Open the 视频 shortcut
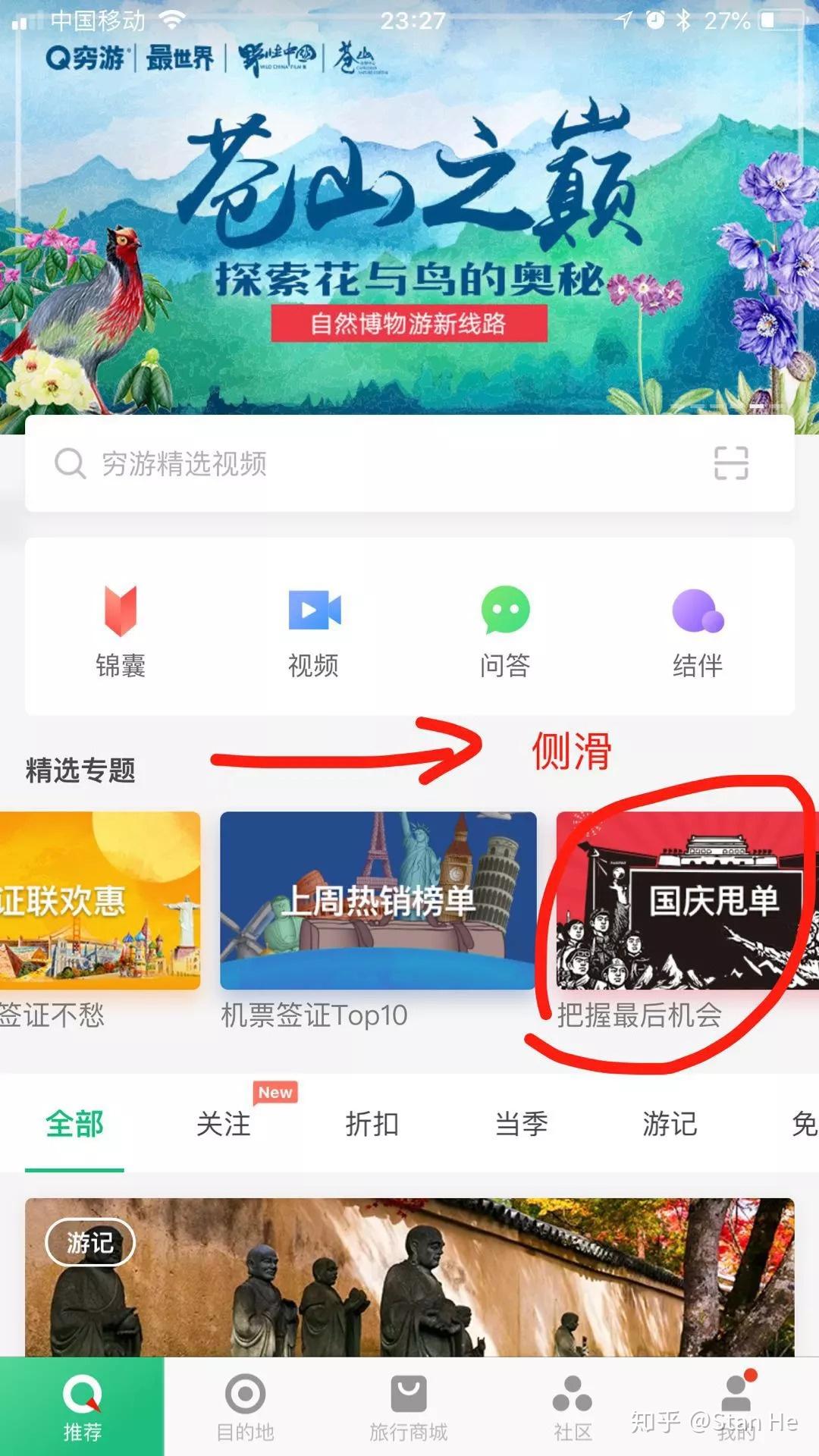 (x=313, y=629)
